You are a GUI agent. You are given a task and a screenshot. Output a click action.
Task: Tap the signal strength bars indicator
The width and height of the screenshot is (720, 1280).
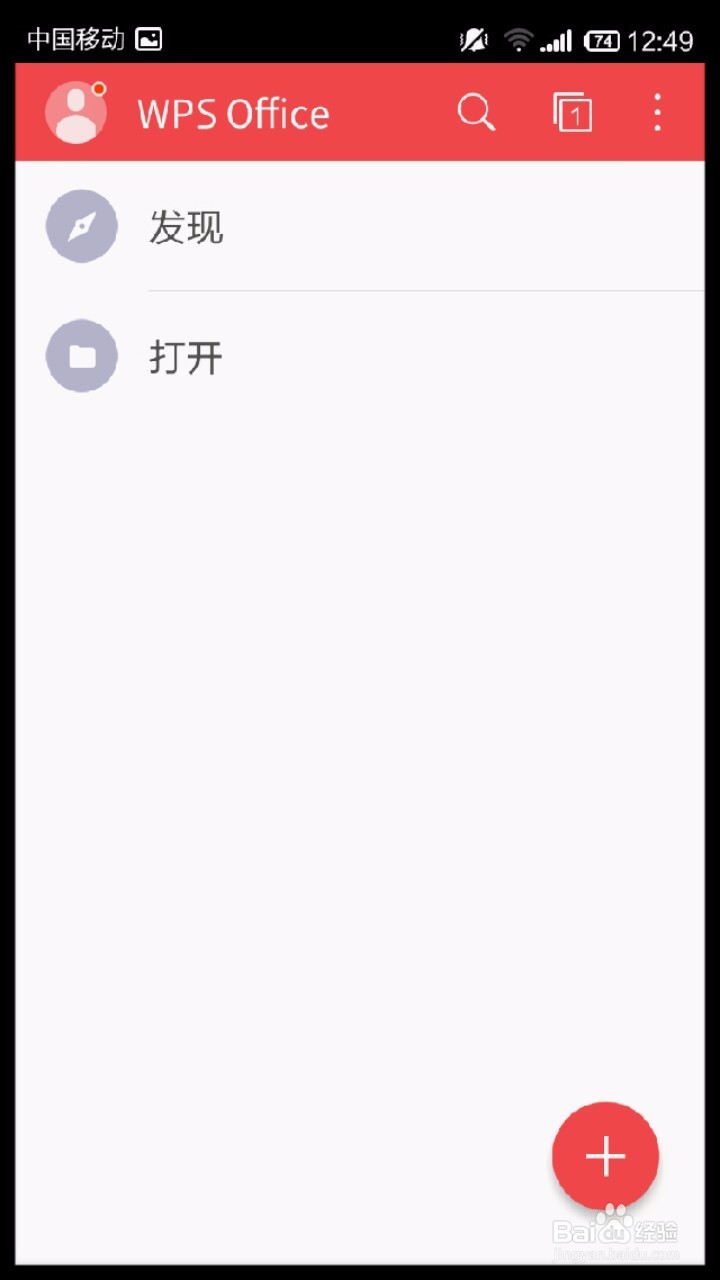click(557, 38)
